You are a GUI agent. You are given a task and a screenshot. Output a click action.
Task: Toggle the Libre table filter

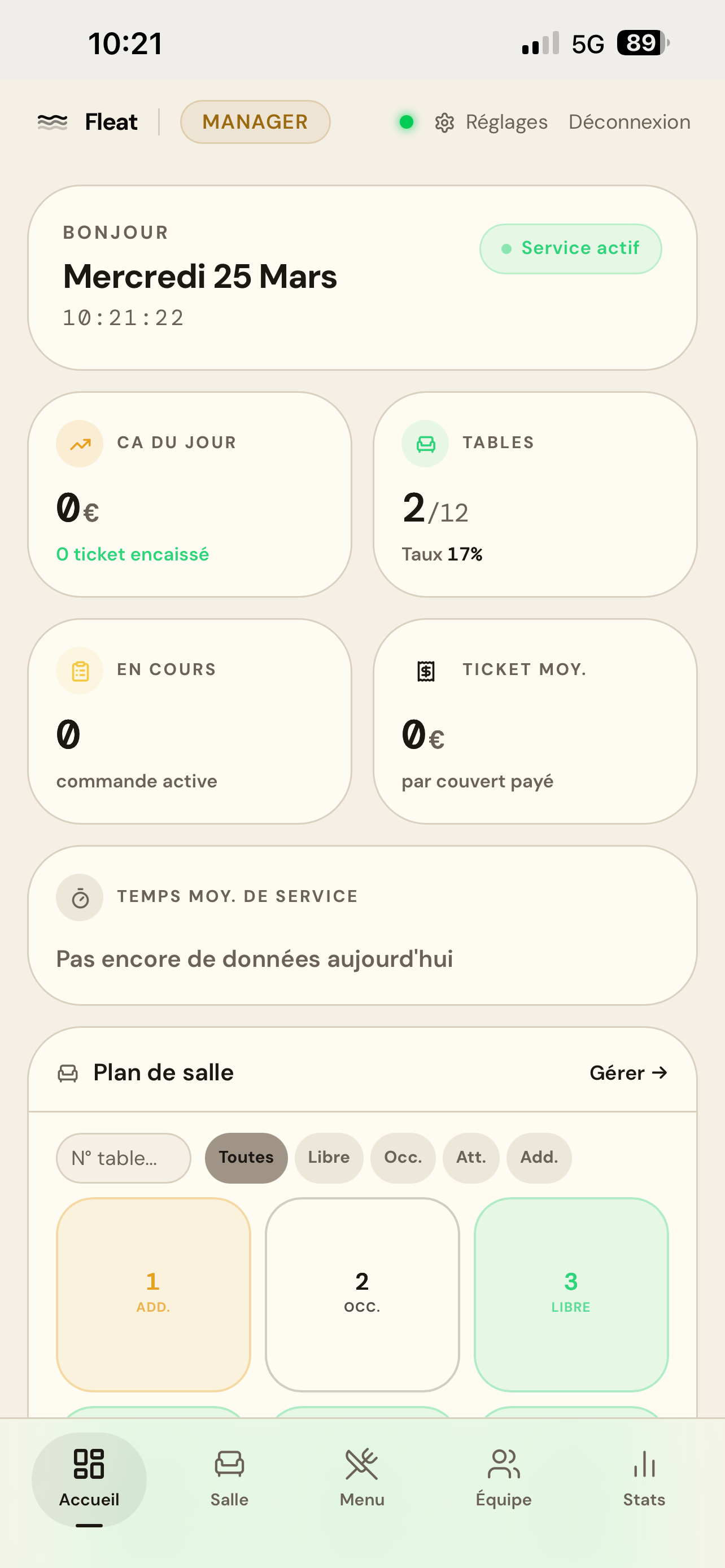pos(329,1158)
